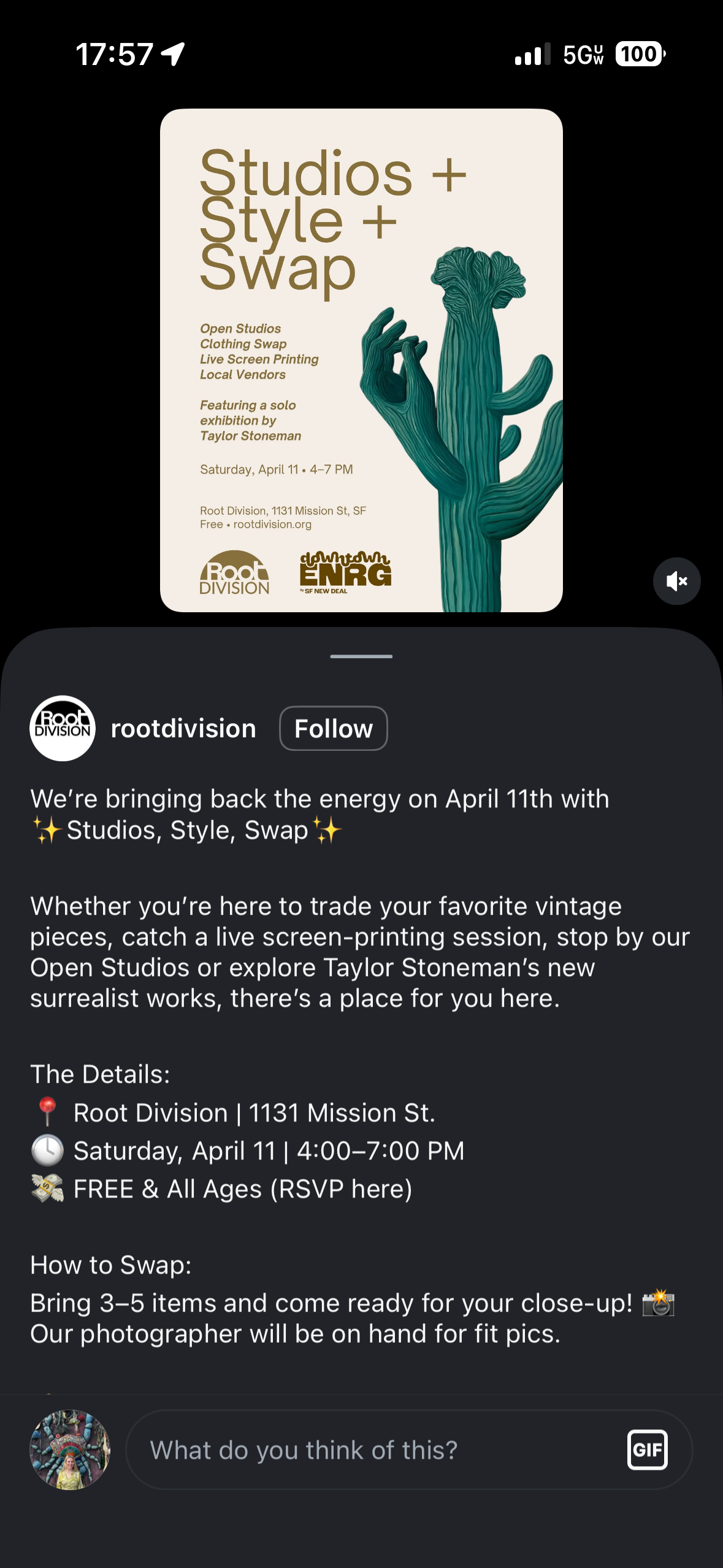Tap the sheet drag handle
Viewport: 723px width, 1568px height.
pos(361,656)
